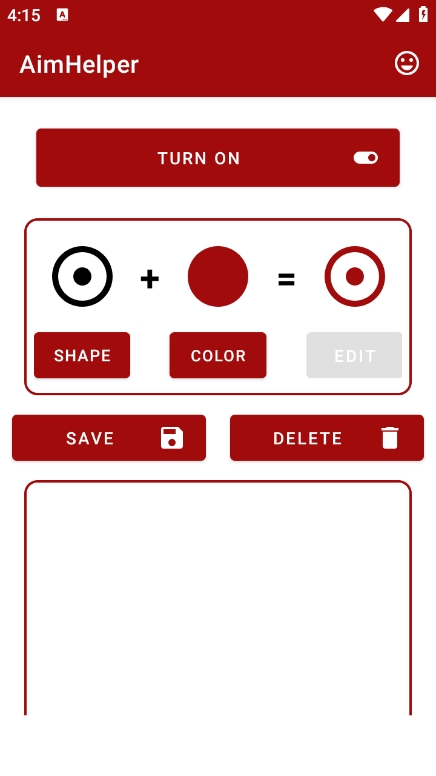Open the Shape picker
The height and width of the screenshot is (776, 436).
(x=82, y=355)
